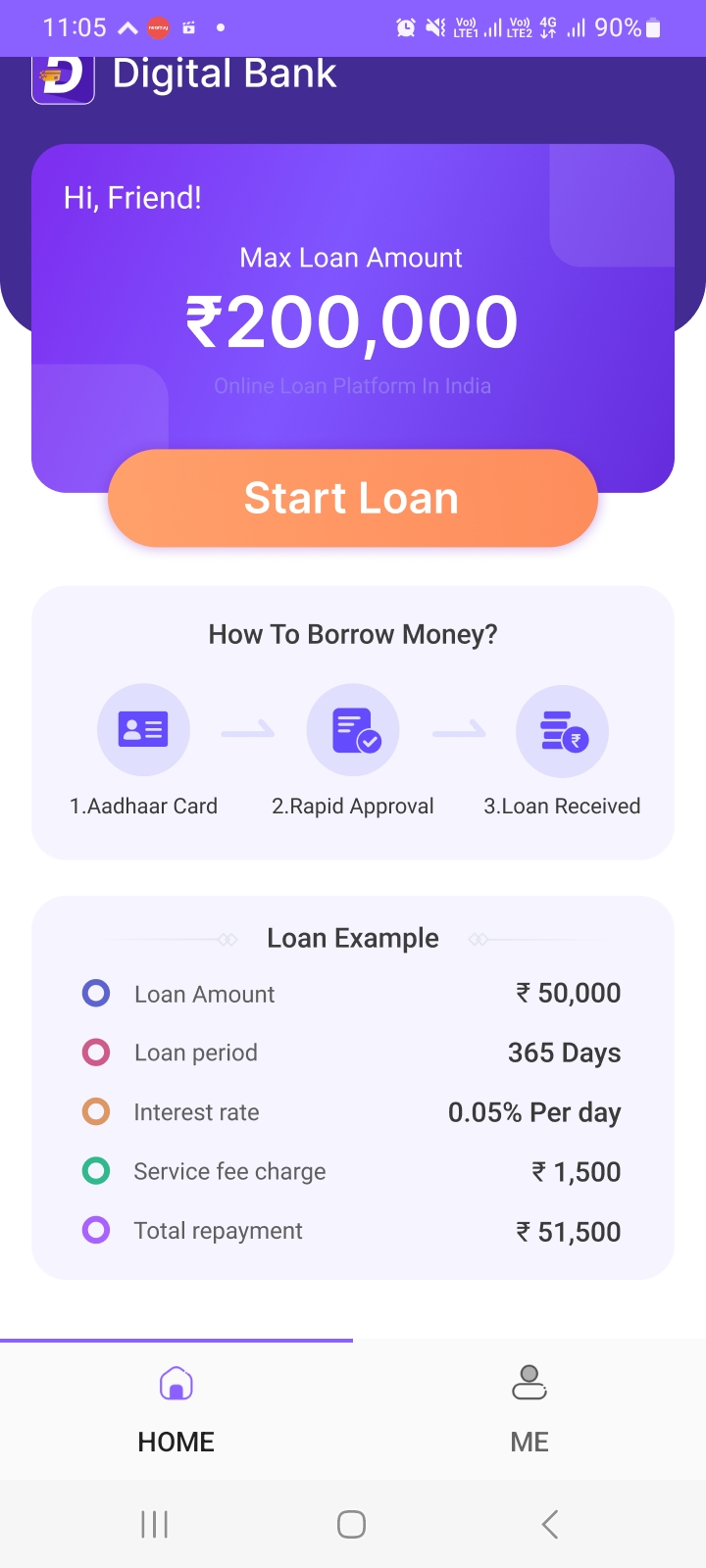Tap the Start Loan button
Screen dimensions: 706x1568
(x=352, y=498)
